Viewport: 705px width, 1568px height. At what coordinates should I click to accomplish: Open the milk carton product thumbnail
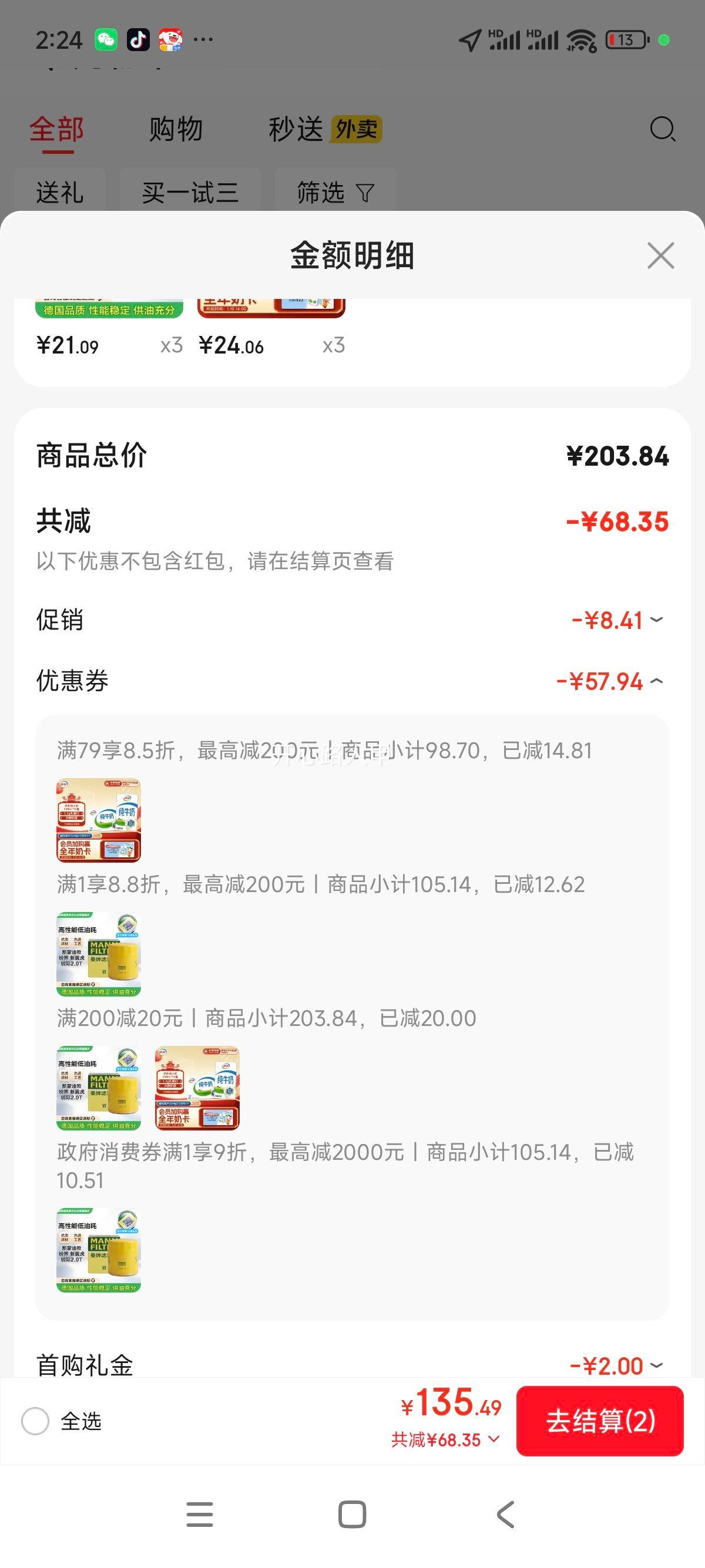tap(98, 822)
